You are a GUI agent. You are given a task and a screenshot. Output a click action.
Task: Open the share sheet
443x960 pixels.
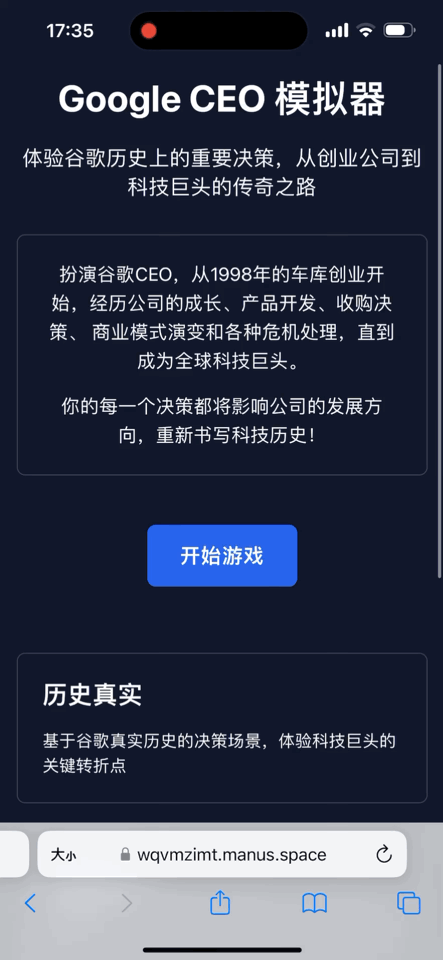coord(220,902)
